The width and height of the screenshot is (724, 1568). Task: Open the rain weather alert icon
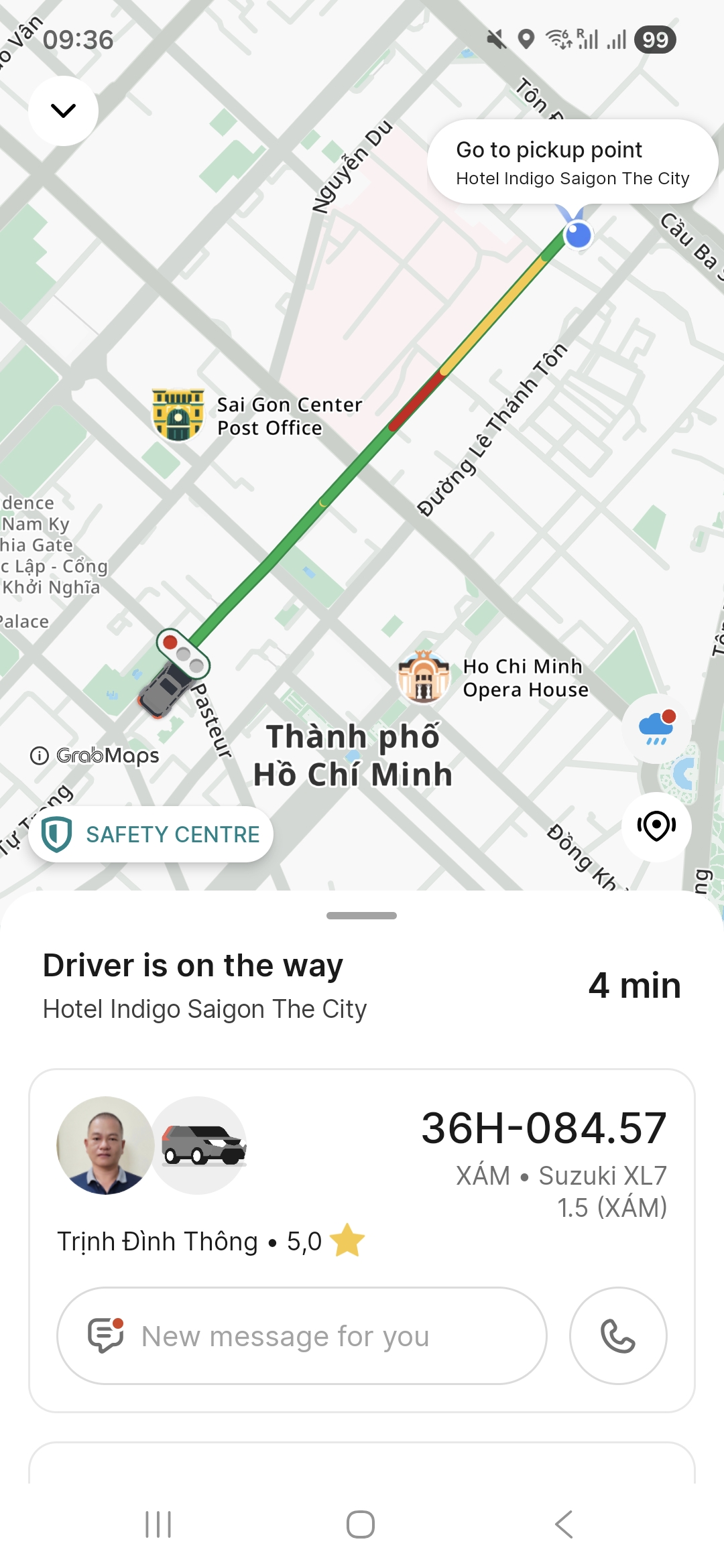(656, 728)
